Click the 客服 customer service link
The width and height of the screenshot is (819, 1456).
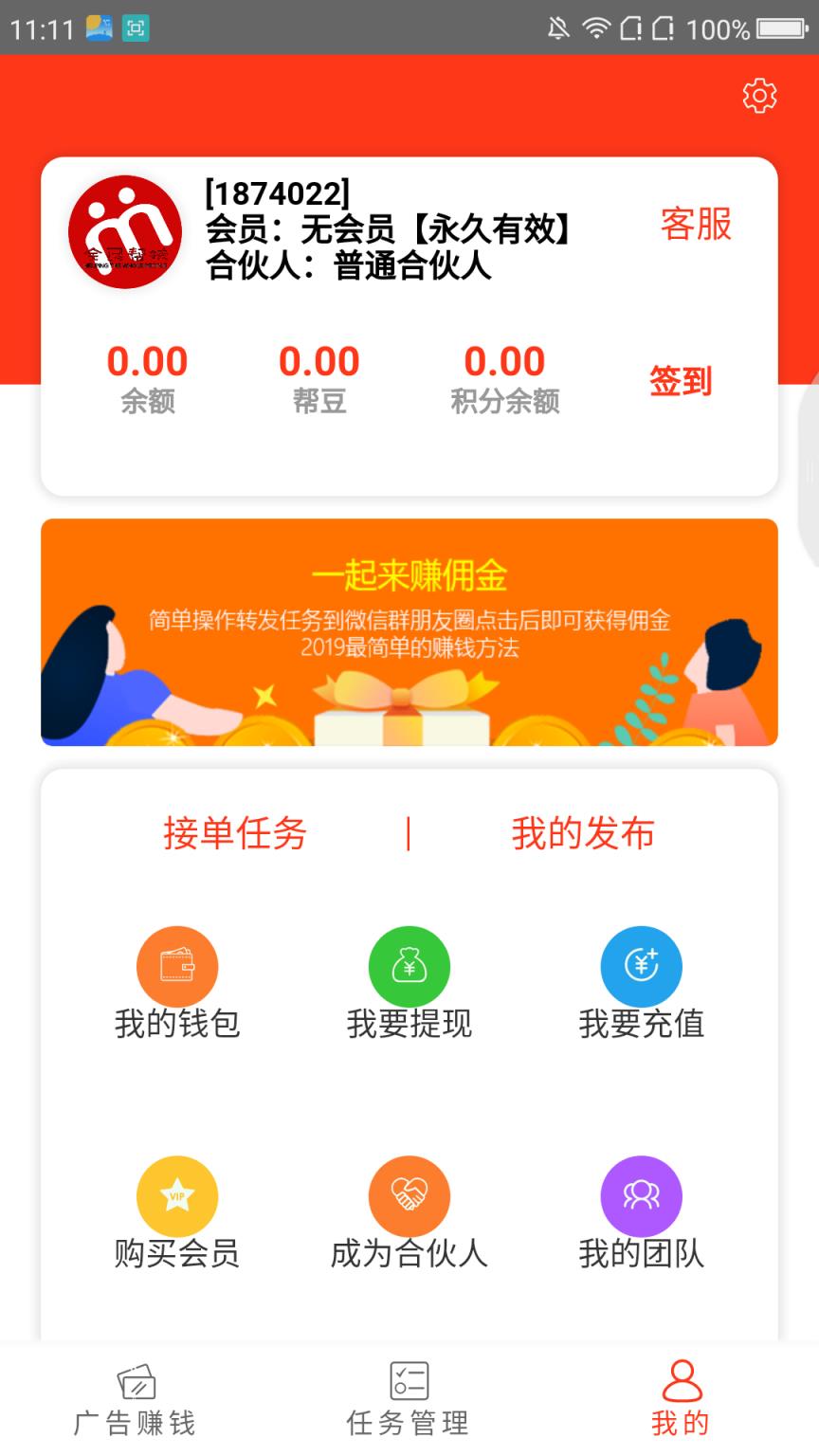(x=695, y=227)
